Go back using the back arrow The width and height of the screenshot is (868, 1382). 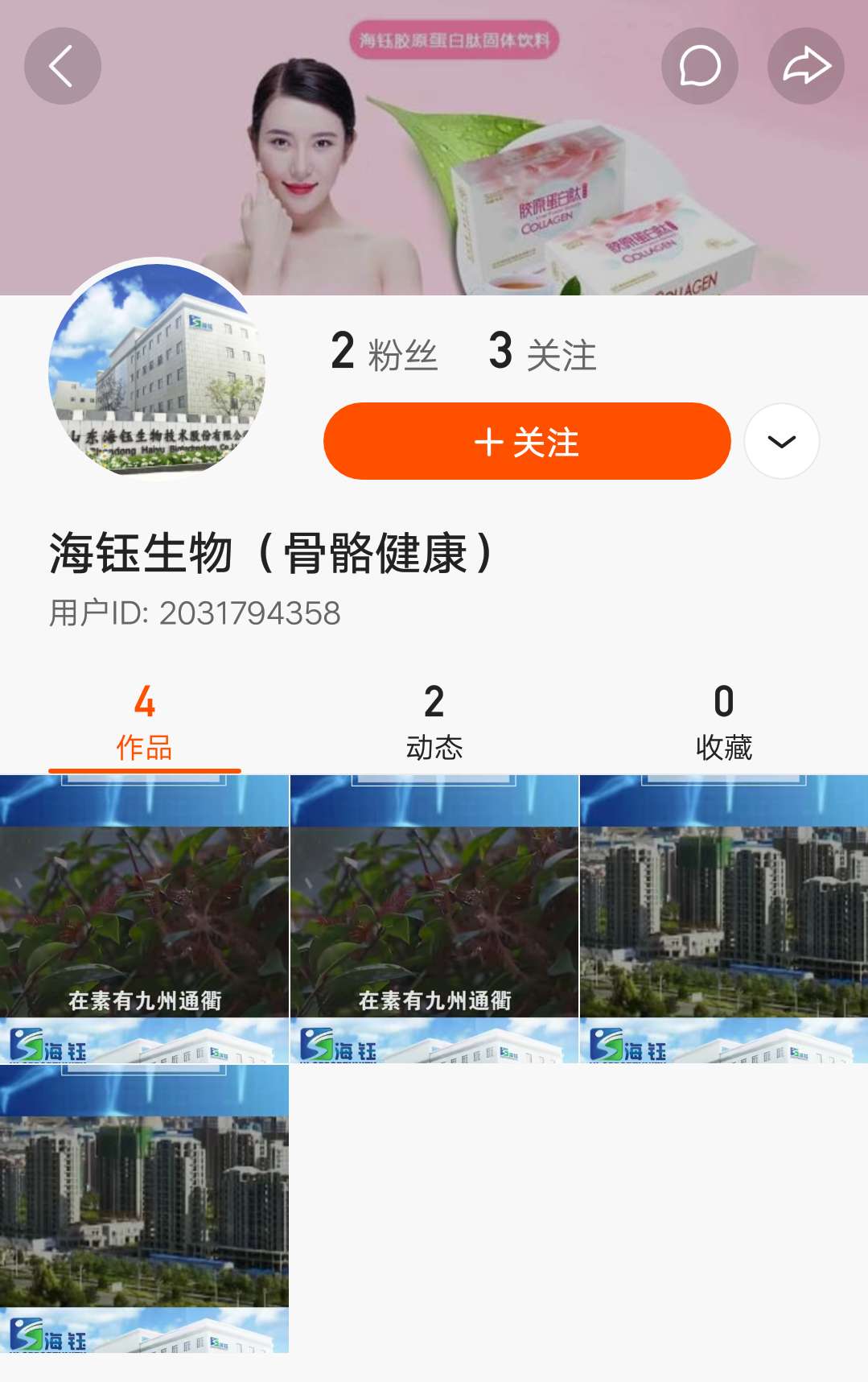[x=63, y=66]
